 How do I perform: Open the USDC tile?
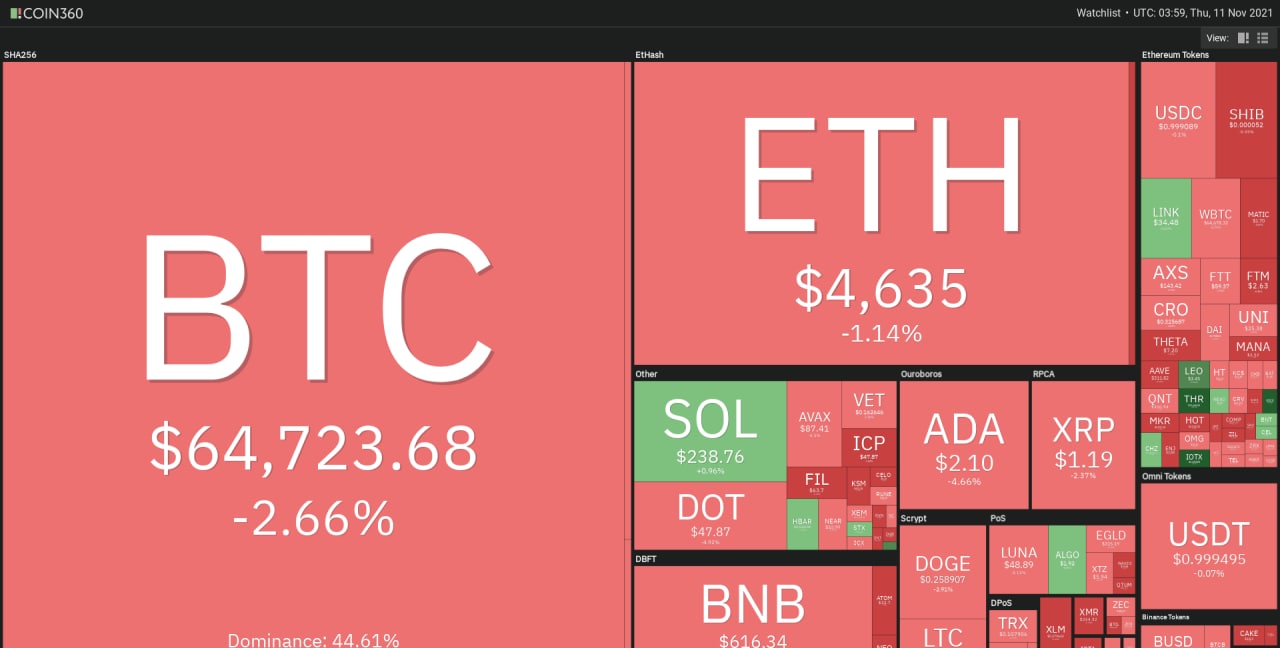click(x=1178, y=120)
